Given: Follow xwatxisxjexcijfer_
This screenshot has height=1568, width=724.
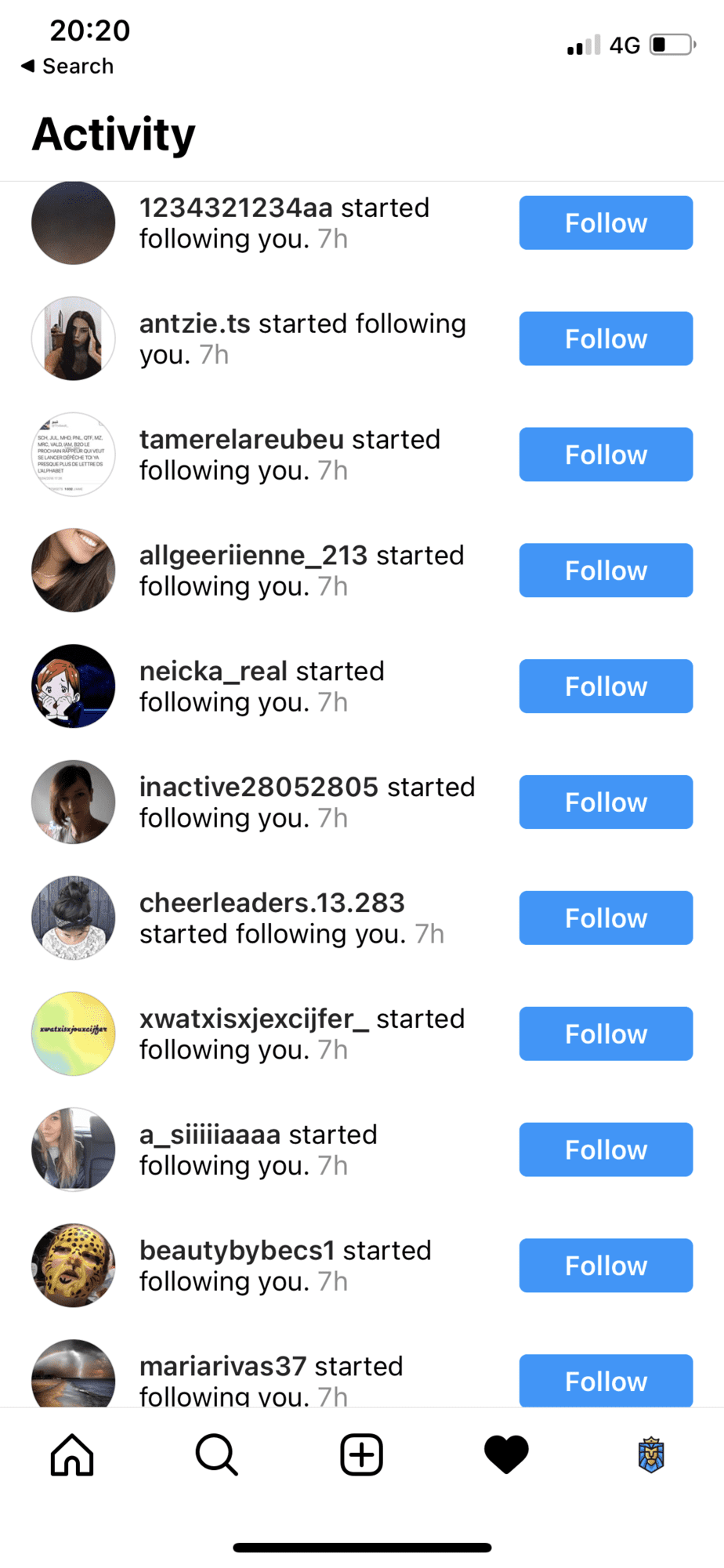Looking at the screenshot, I should click(x=605, y=1034).
